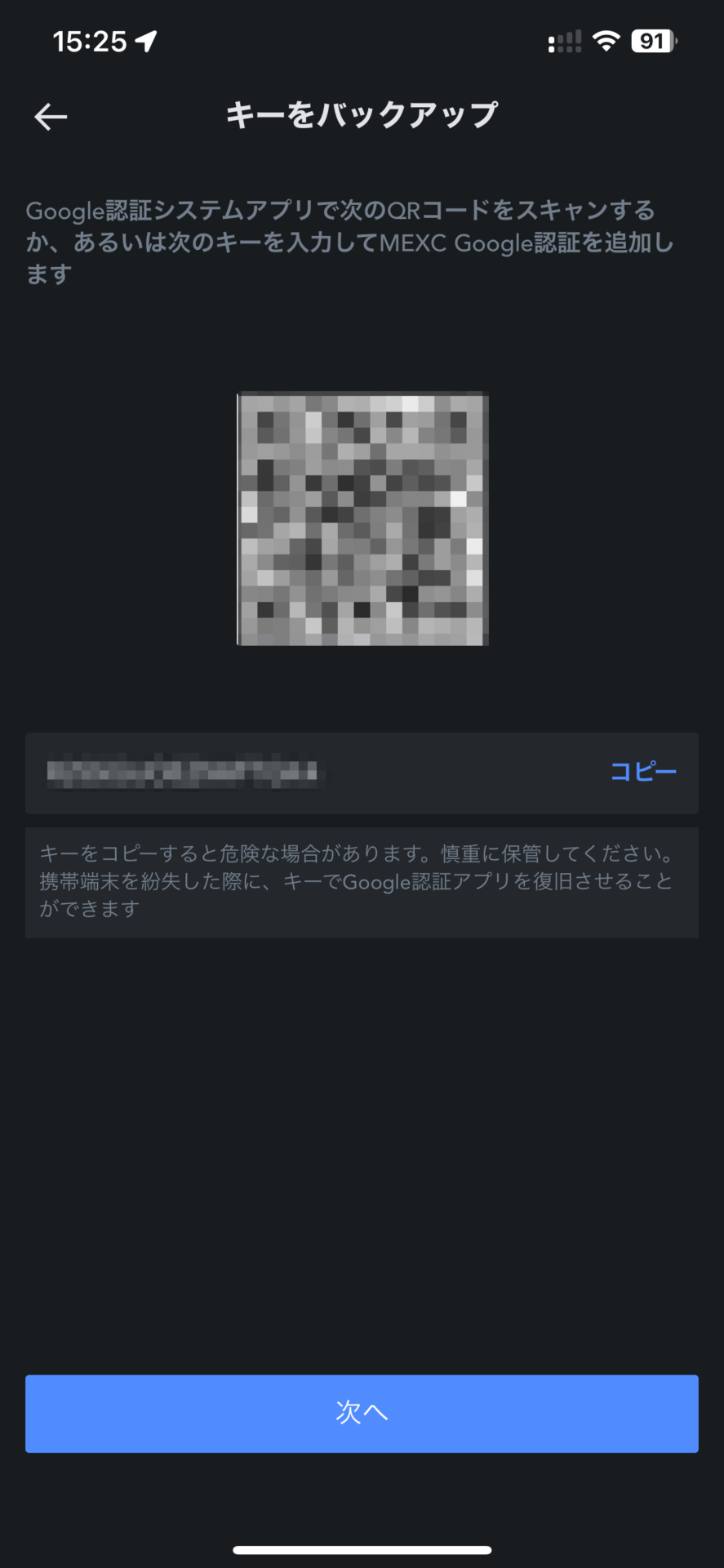This screenshot has width=724, height=1568.
Task: Go back using the arrow icon
Action: 51,117
